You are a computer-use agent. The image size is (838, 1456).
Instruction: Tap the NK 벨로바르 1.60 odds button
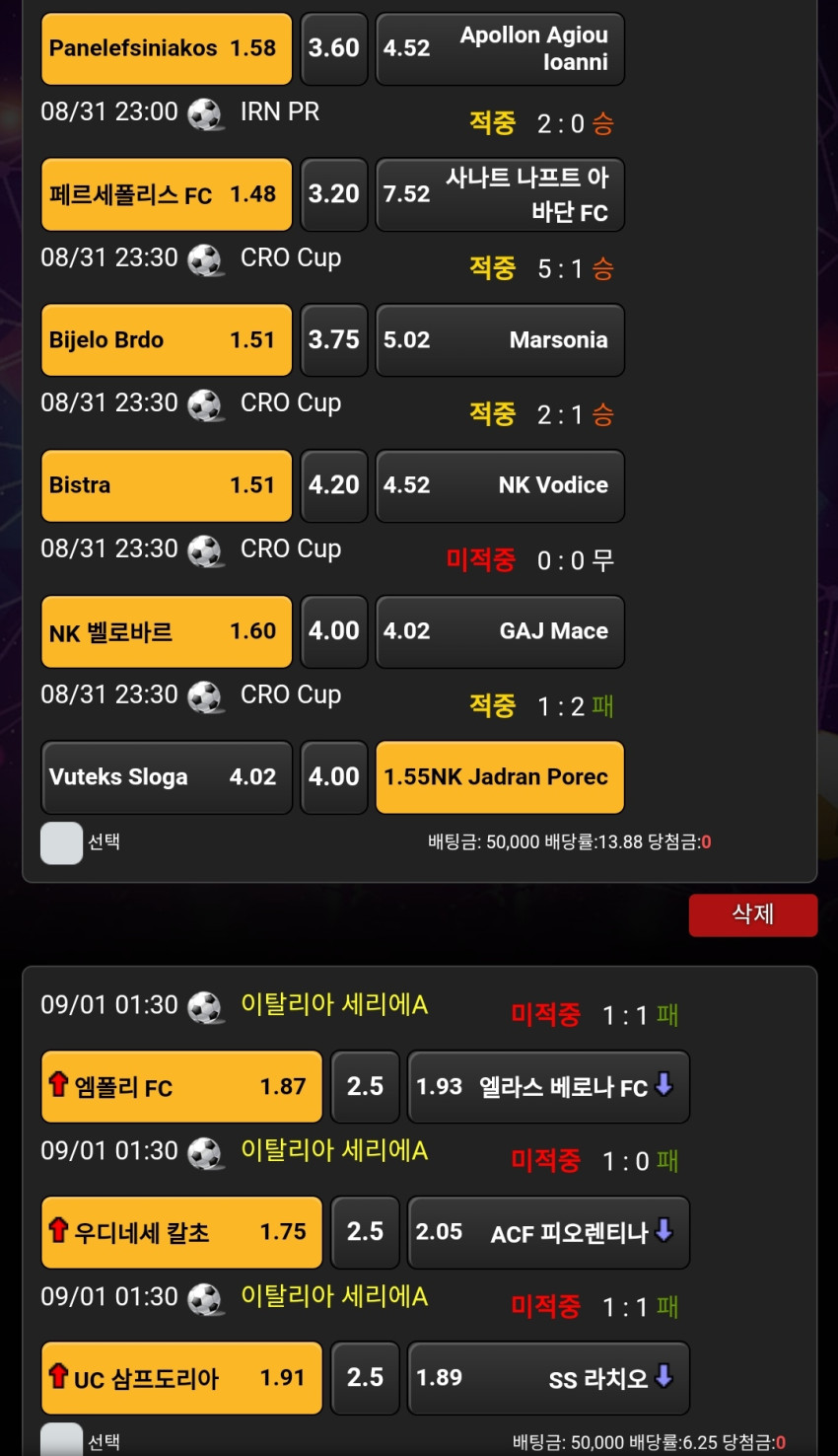click(x=167, y=631)
